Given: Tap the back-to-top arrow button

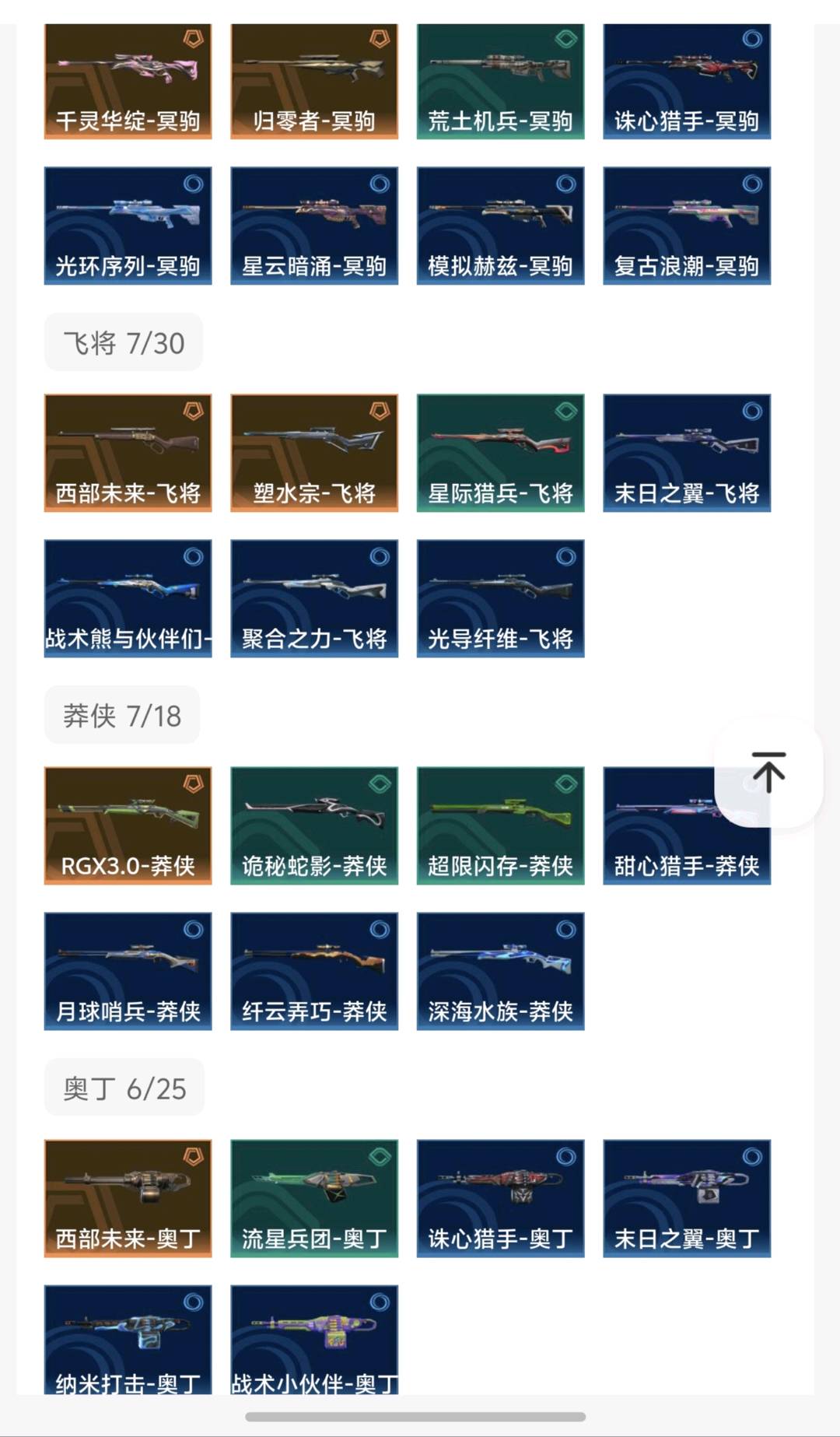Looking at the screenshot, I should point(768,772).
